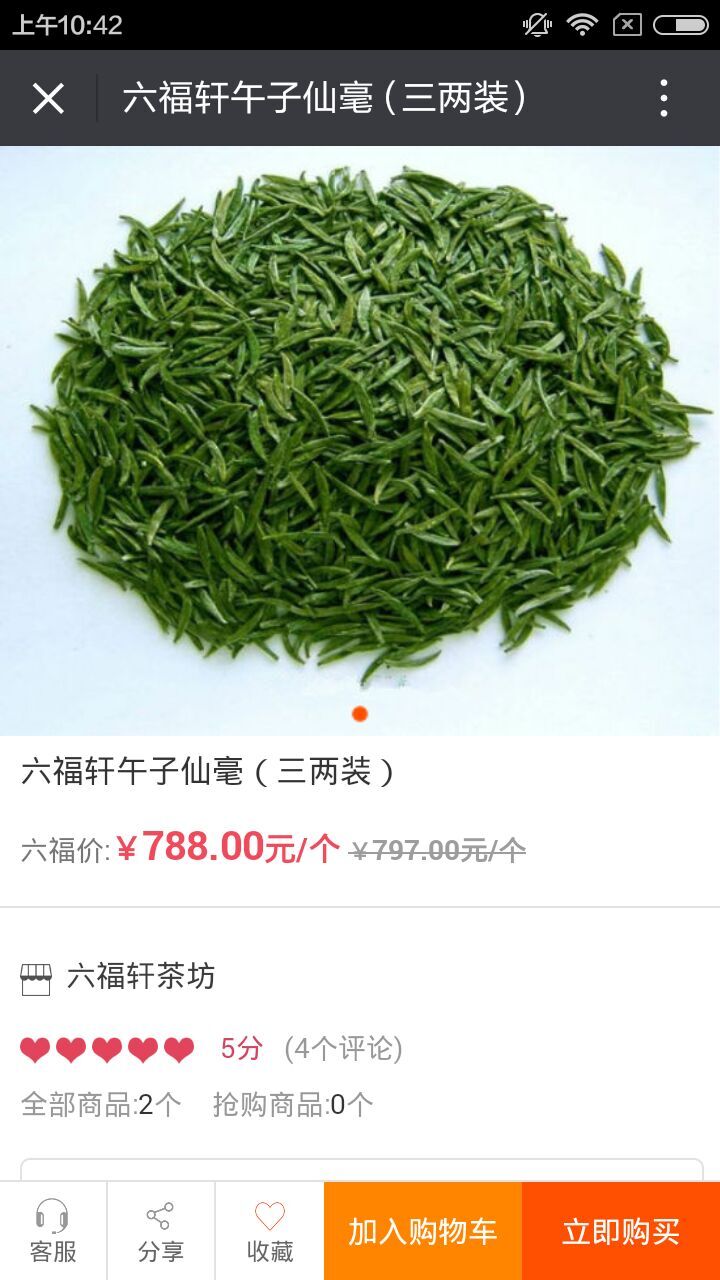The image size is (720, 1280).
Task: Buy now with 立即购买
Action: point(620,1232)
